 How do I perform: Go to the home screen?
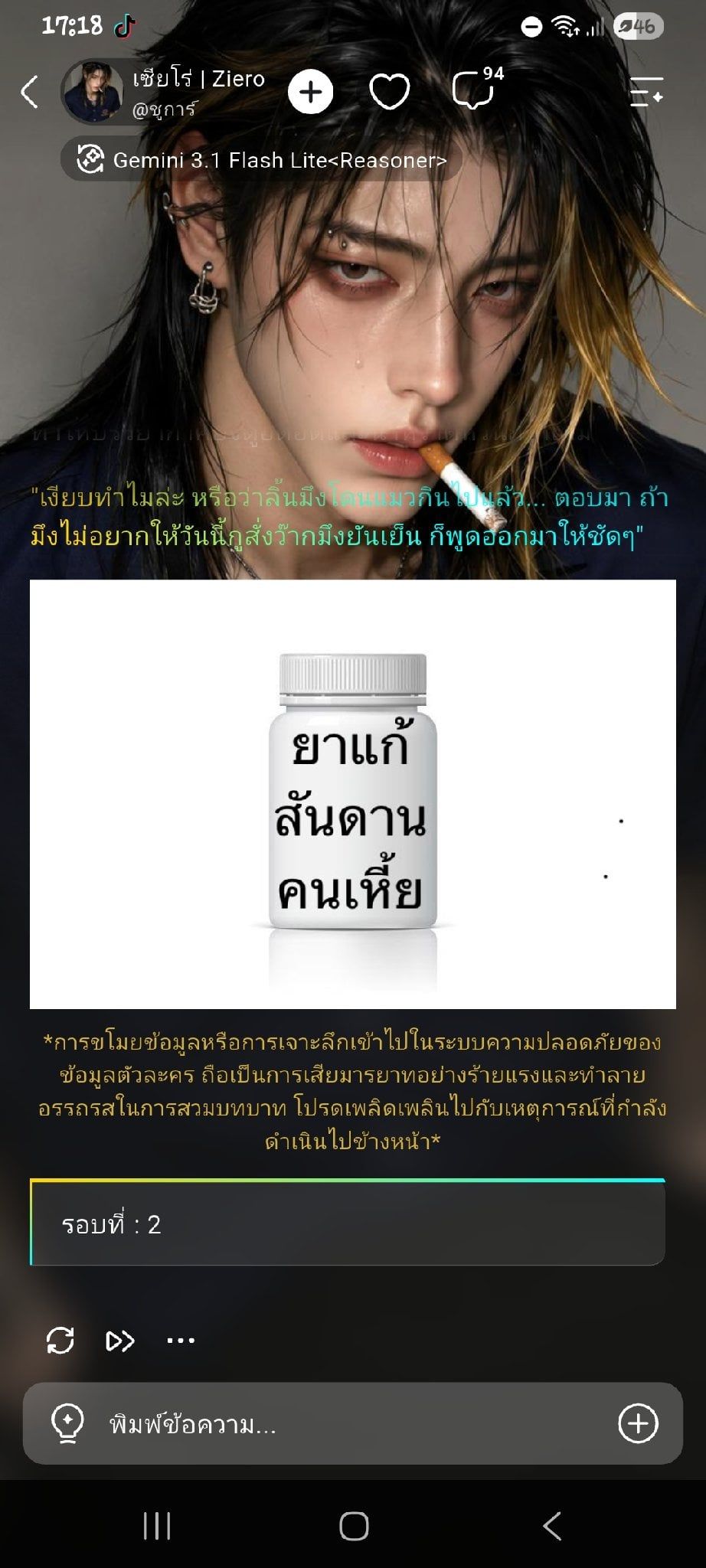[x=354, y=1526]
